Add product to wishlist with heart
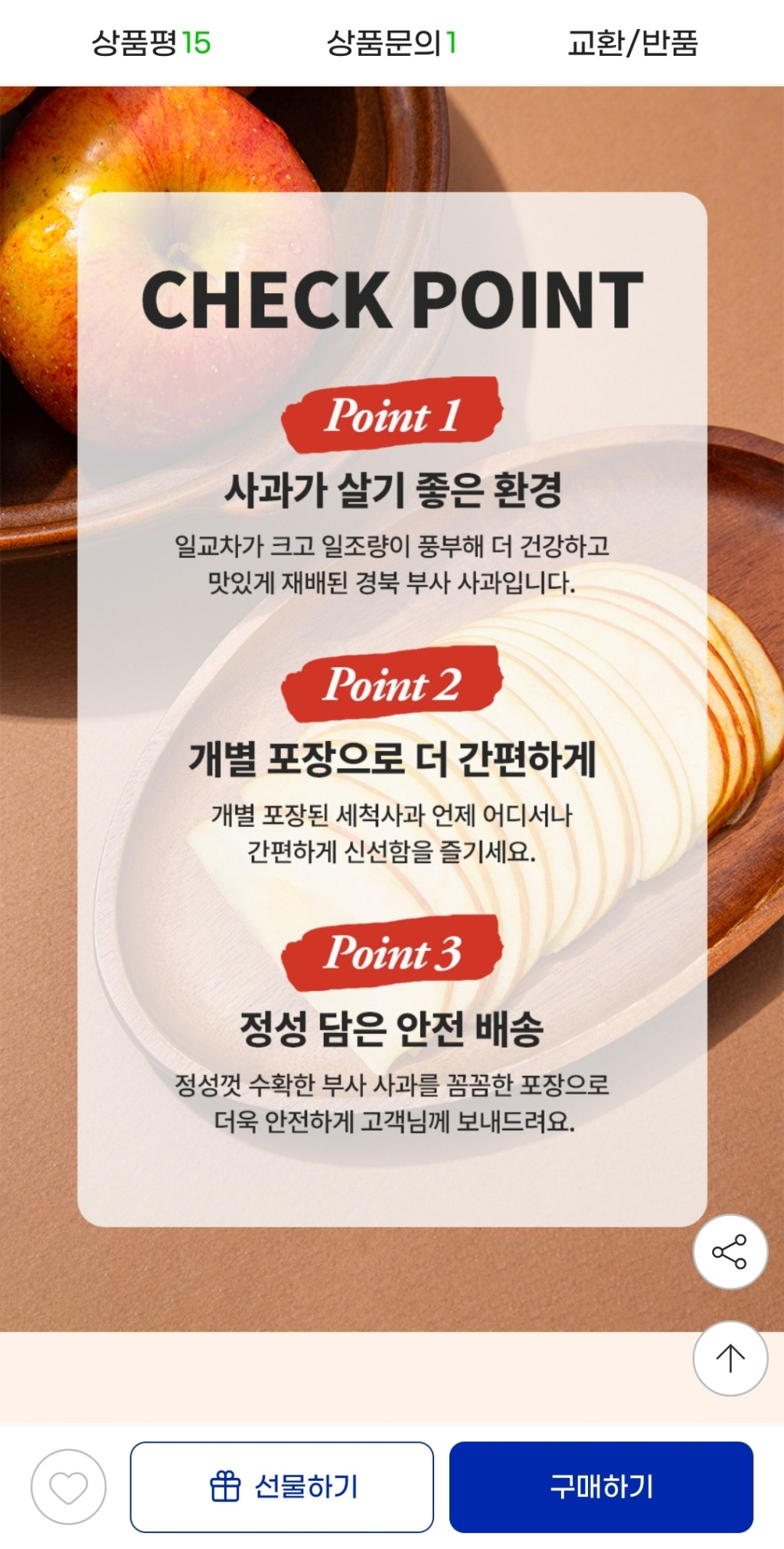 pos(68,1487)
